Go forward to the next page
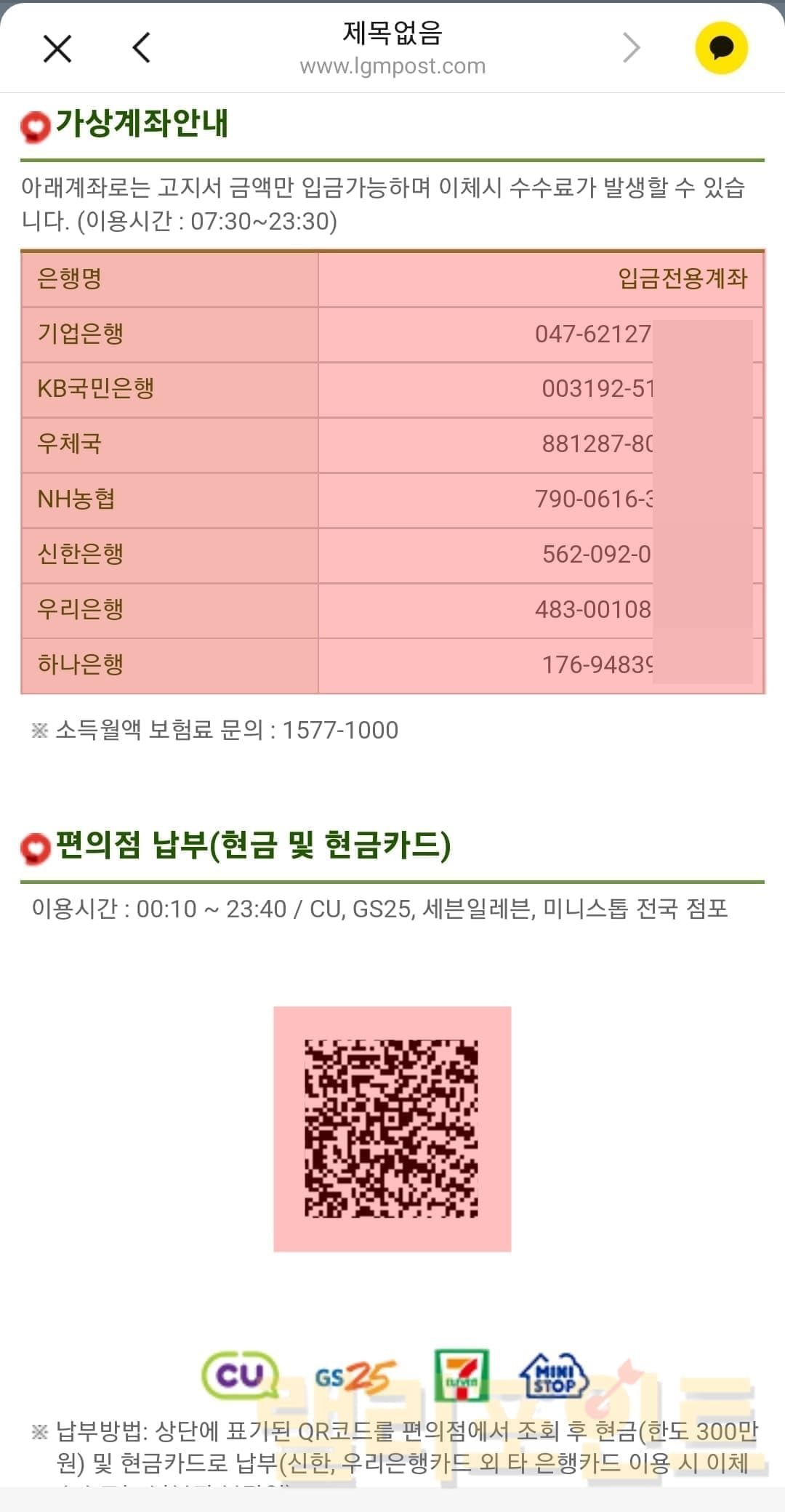This screenshot has height=1512, width=785. point(632,48)
